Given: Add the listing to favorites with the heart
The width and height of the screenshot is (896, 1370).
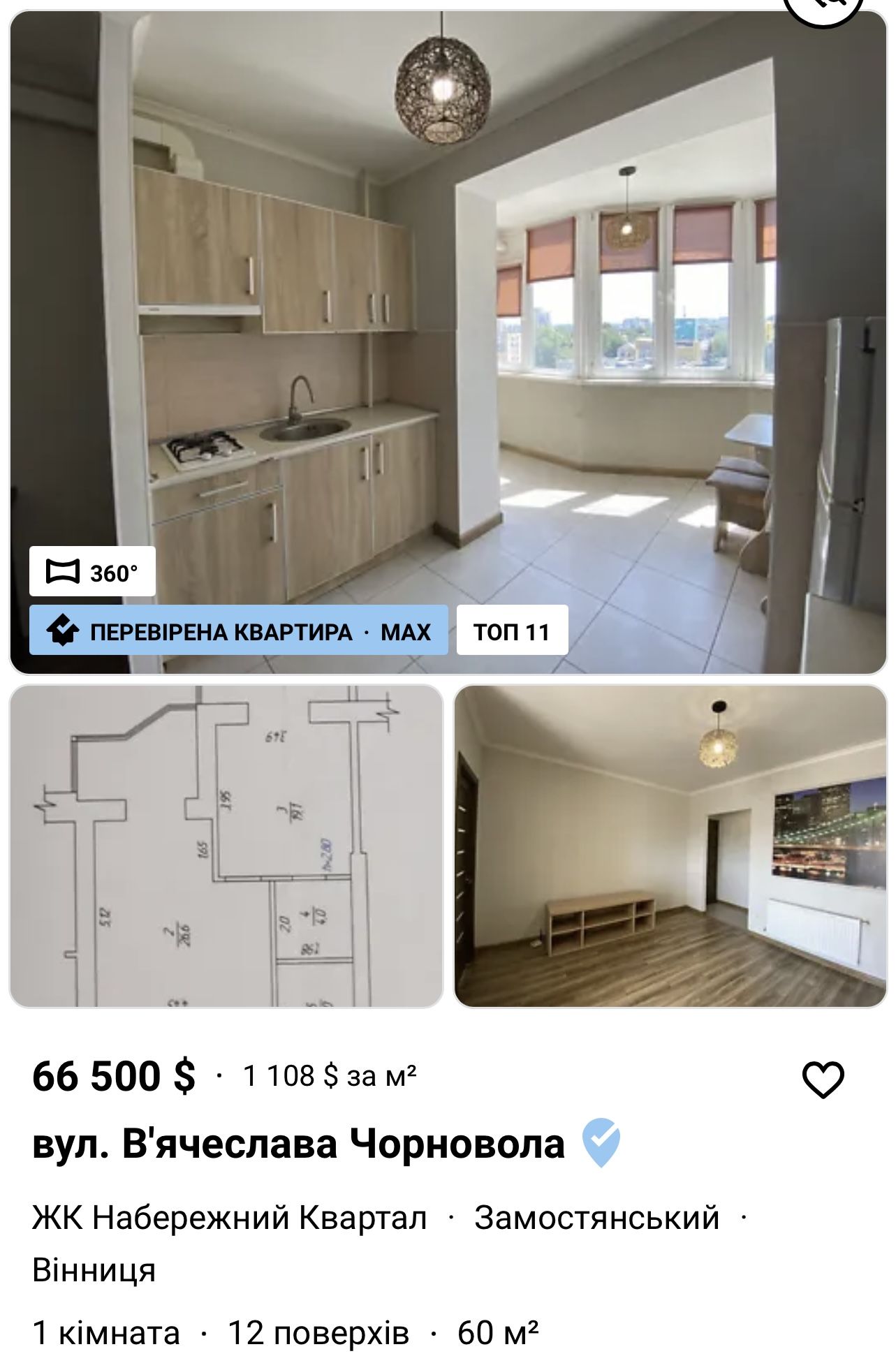Looking at the screenshot, I should pos(823,1080).
